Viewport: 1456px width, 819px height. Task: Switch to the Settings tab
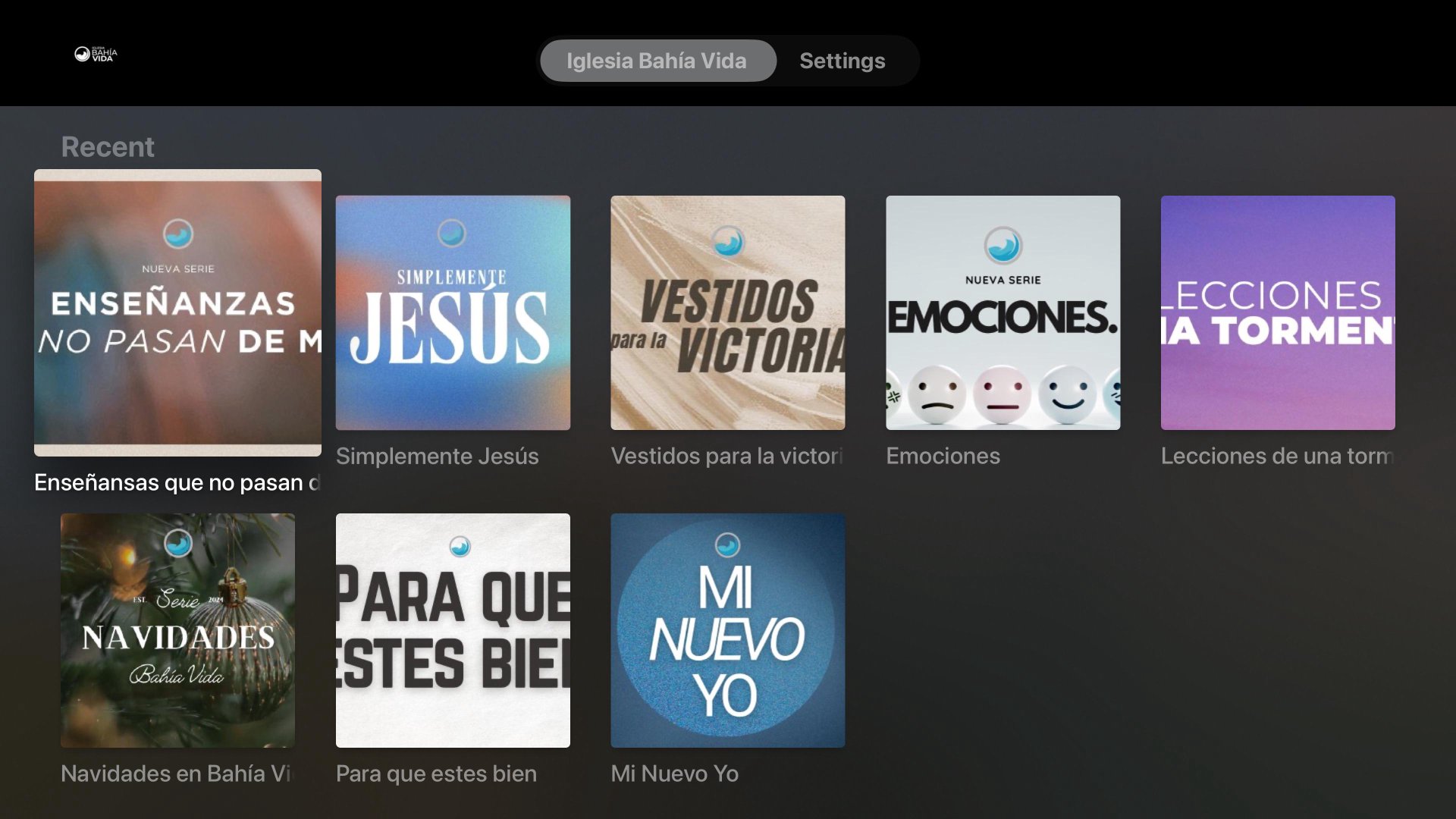point(842,61)
